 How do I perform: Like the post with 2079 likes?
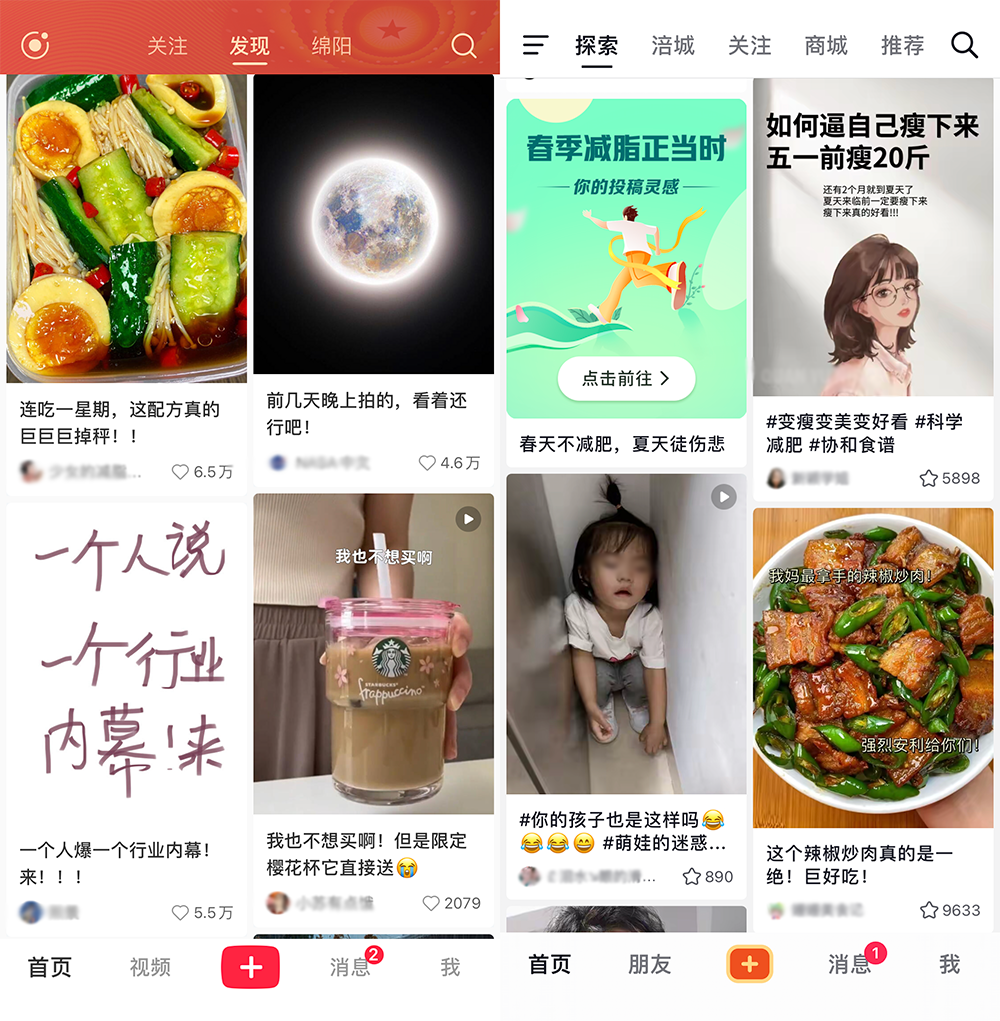point(431,903)
